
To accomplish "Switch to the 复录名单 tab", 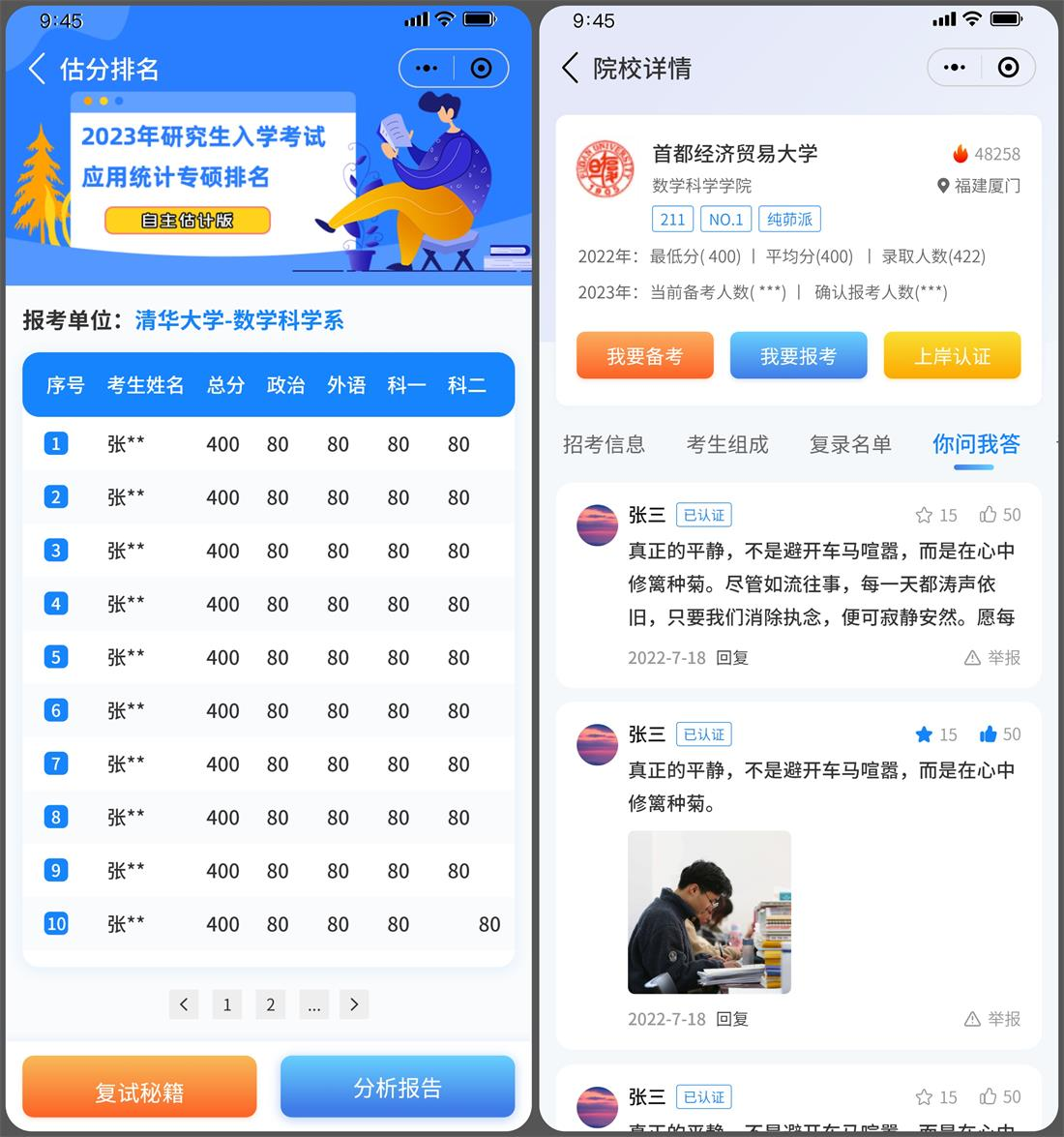I will tap(850, 444).
